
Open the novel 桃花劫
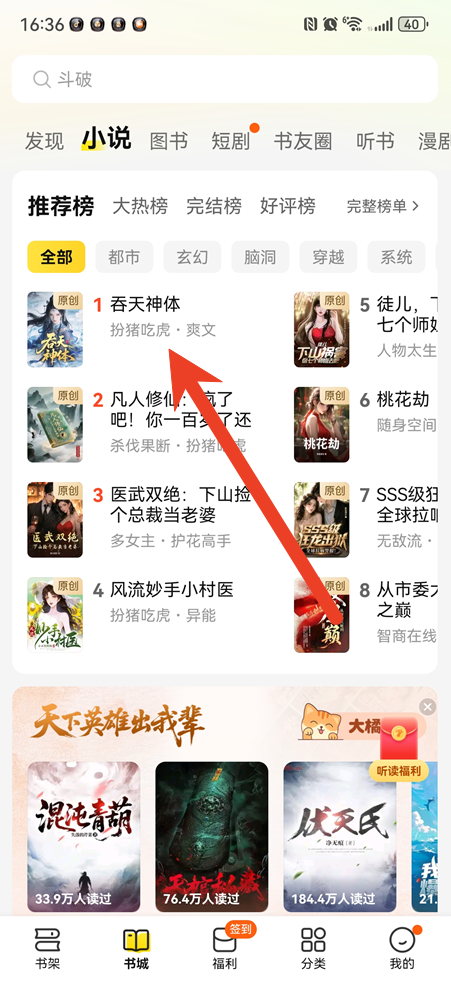(403, 400)
